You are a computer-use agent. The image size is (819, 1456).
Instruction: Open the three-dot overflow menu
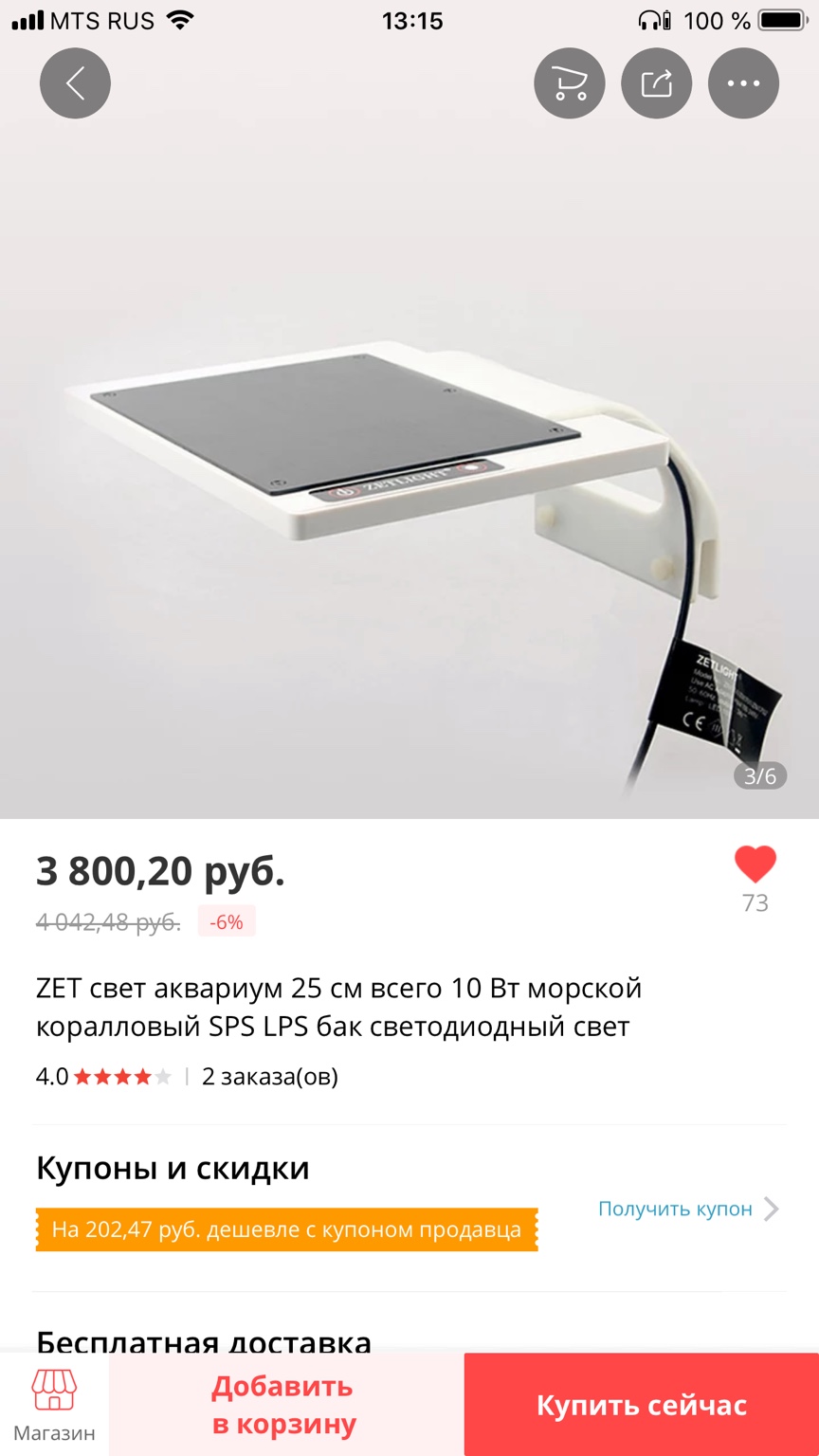pyautogui.click(x=743, y=83)
